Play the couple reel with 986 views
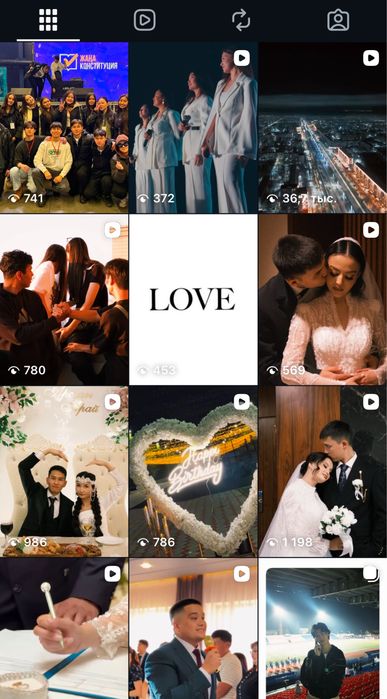Image resolution: width=387 pixels, height=699 pixels. pos(64,472)
